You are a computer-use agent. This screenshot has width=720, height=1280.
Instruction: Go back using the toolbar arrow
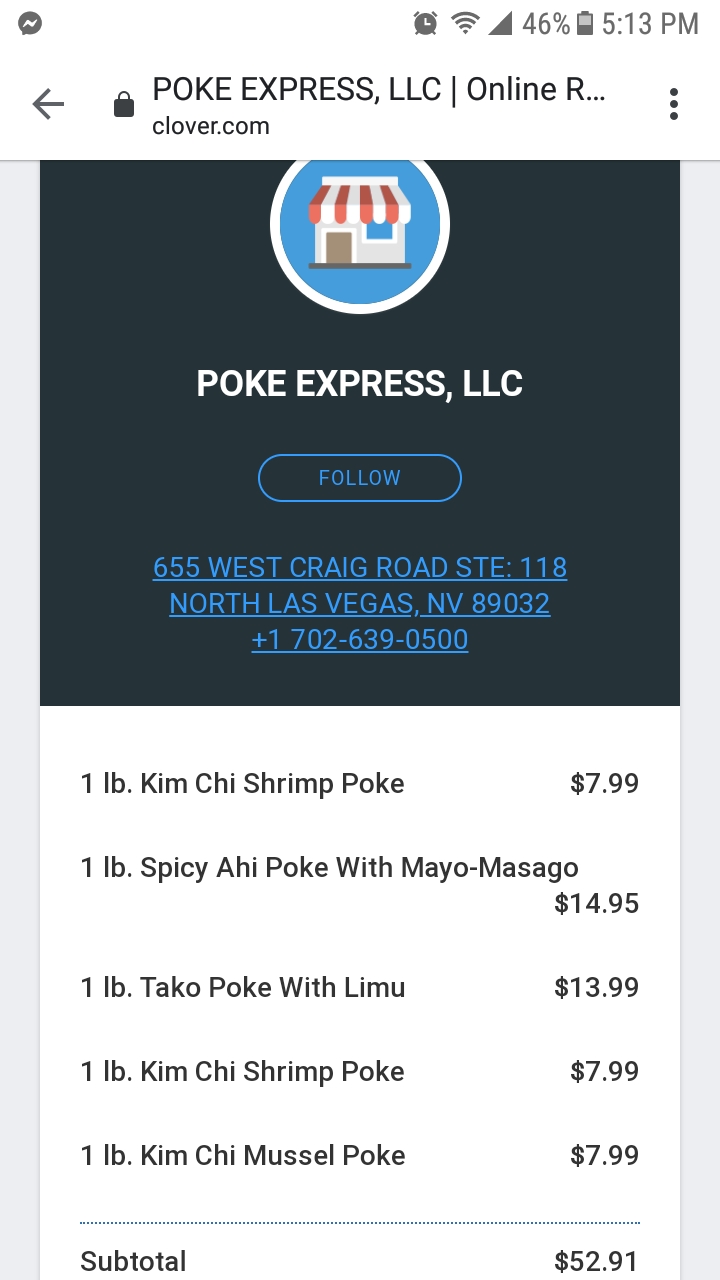[48, 104]
